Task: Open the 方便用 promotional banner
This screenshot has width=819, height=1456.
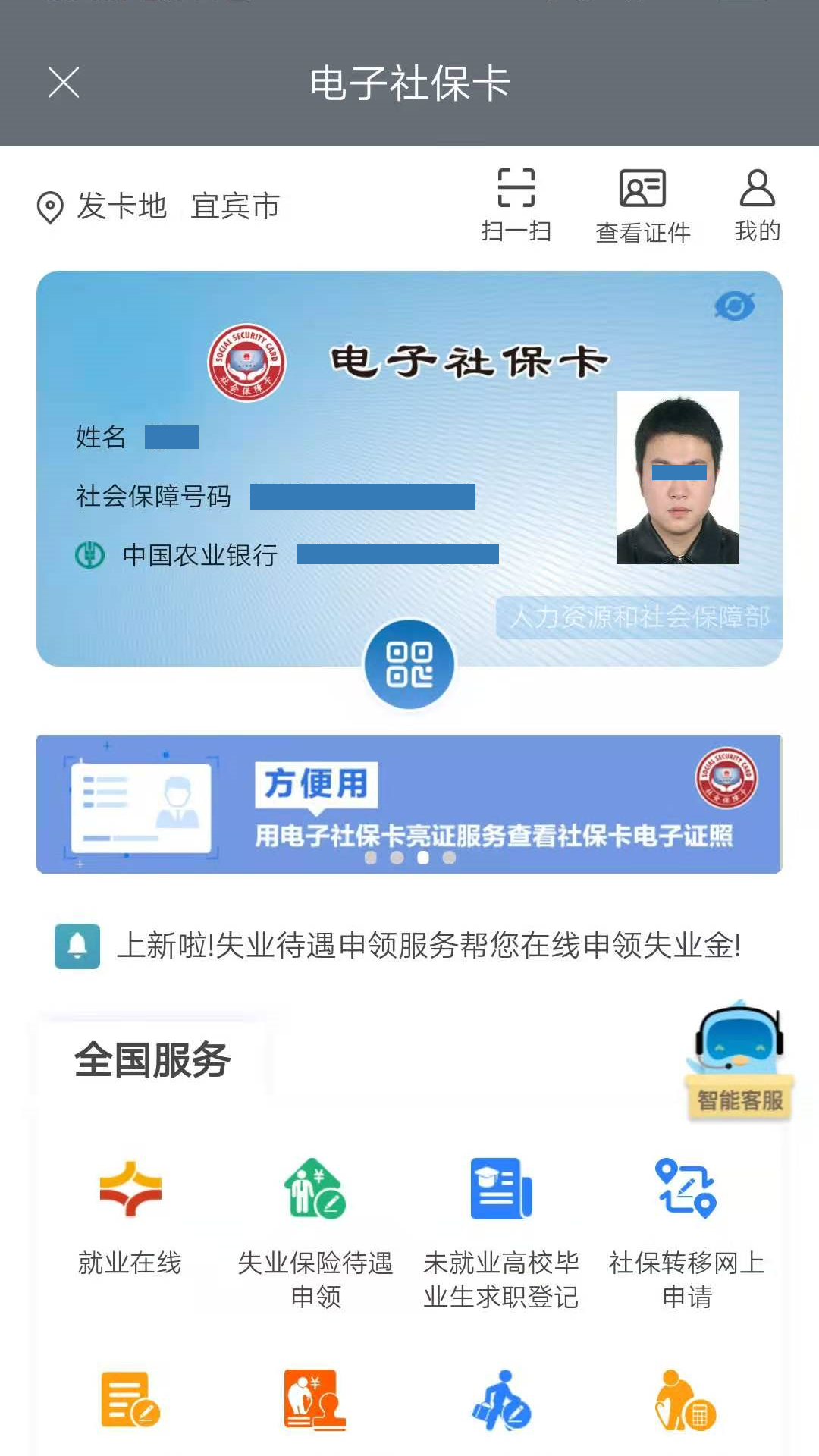Action: (409, 804)
